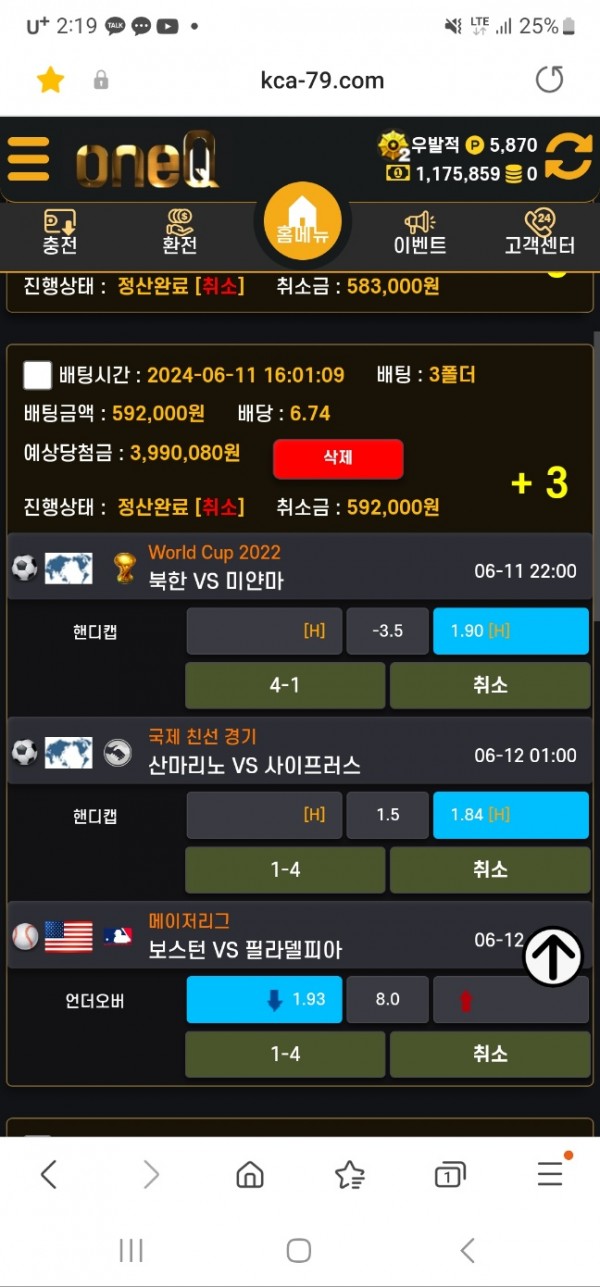Viewport: 600px width, 1287px height.
Task: Go back to the previous browser page
Action: pyautogui.click(x=49, y=1175)
